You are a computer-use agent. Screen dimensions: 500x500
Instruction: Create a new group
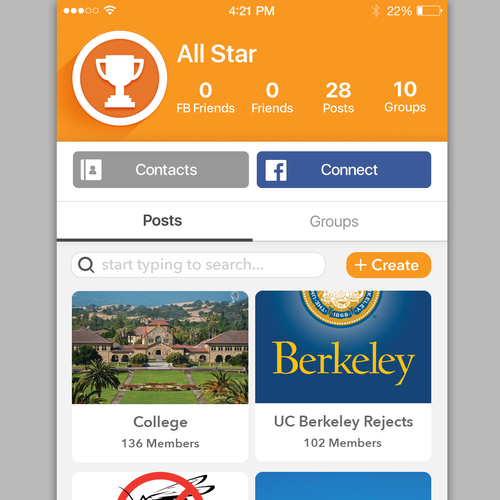pyautogui.click(x=389, y=265)
